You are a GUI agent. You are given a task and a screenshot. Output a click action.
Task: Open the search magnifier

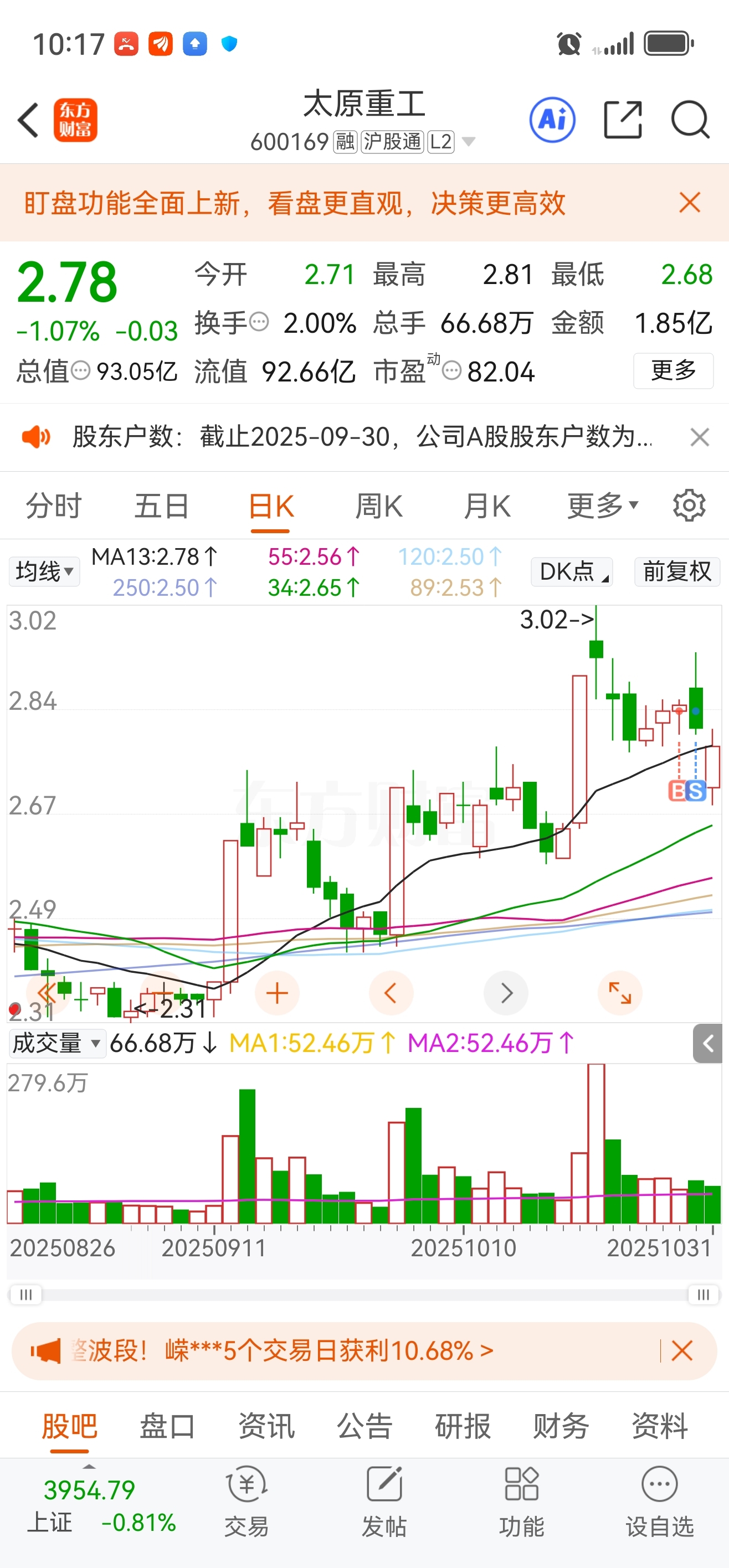pos(690,120)
